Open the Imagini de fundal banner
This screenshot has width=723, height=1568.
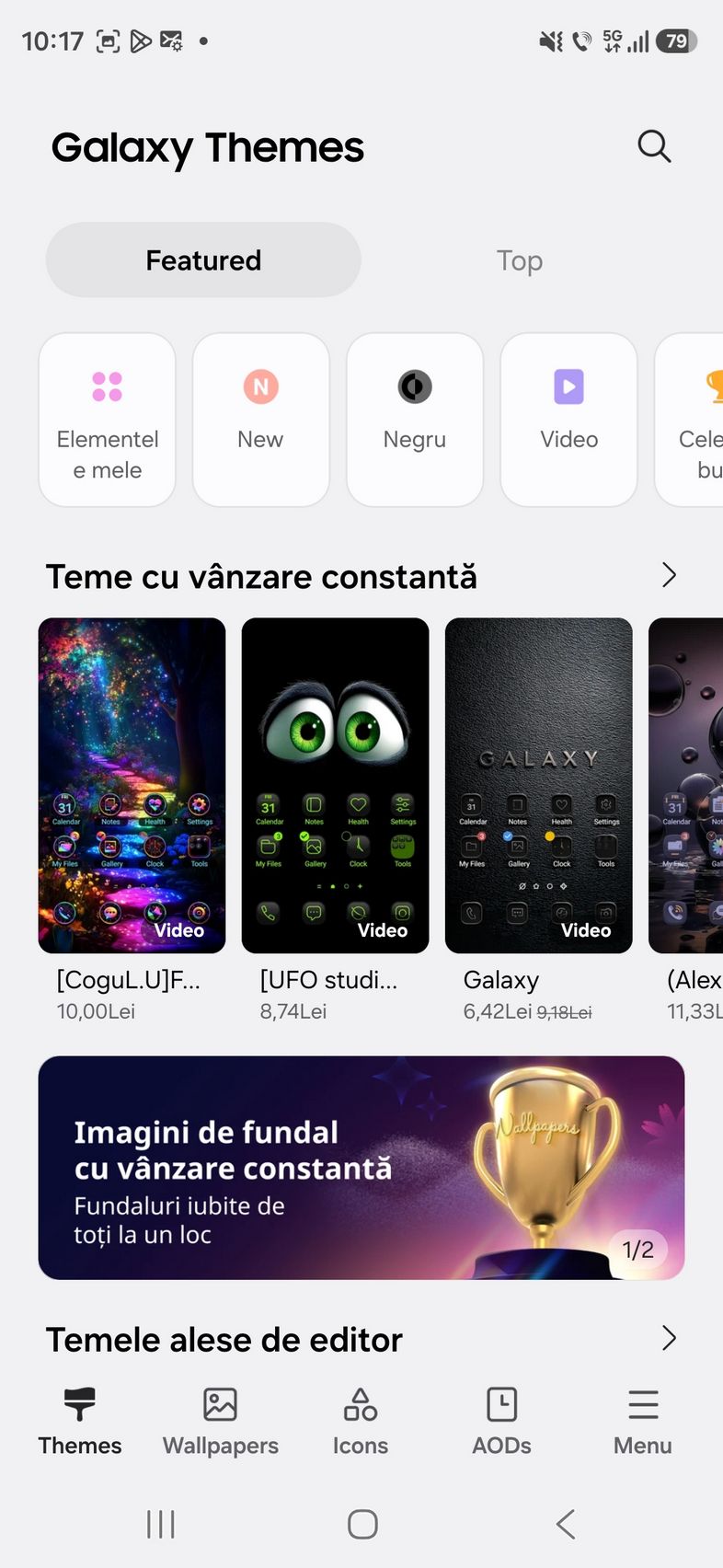click(361, 1167)
